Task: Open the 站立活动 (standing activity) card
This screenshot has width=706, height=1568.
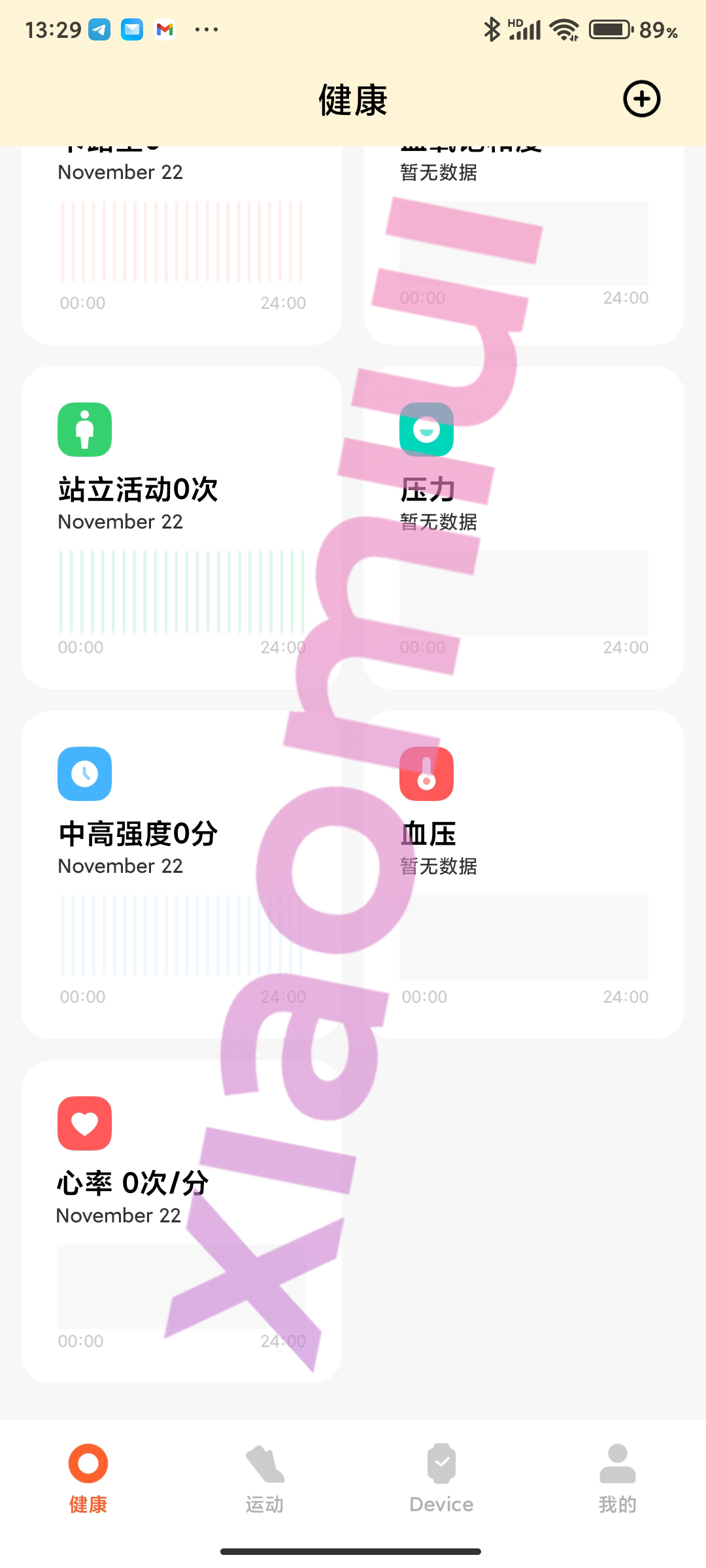Action: (x=182, y=527)
